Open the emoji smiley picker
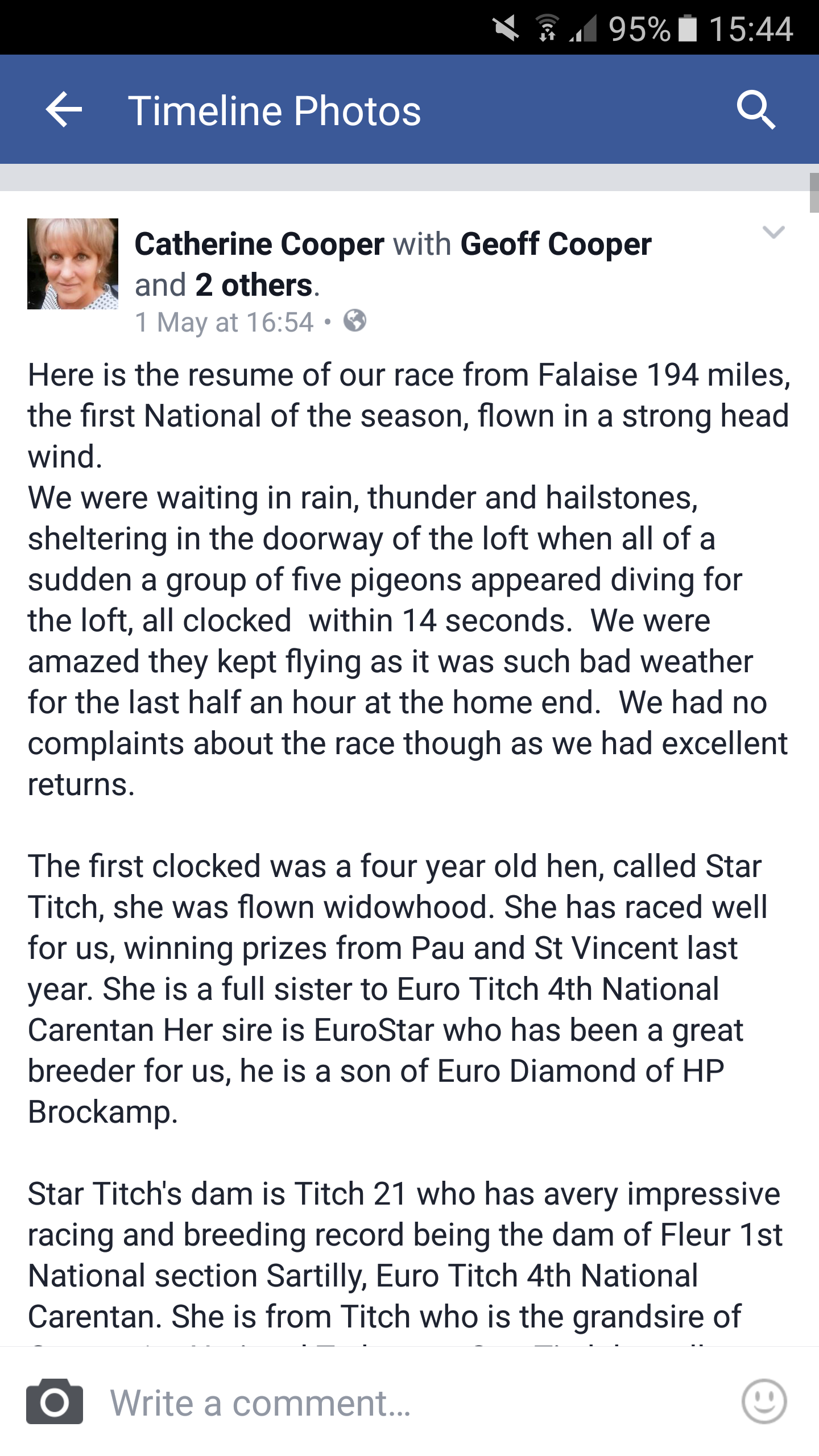 (764, 1401)
